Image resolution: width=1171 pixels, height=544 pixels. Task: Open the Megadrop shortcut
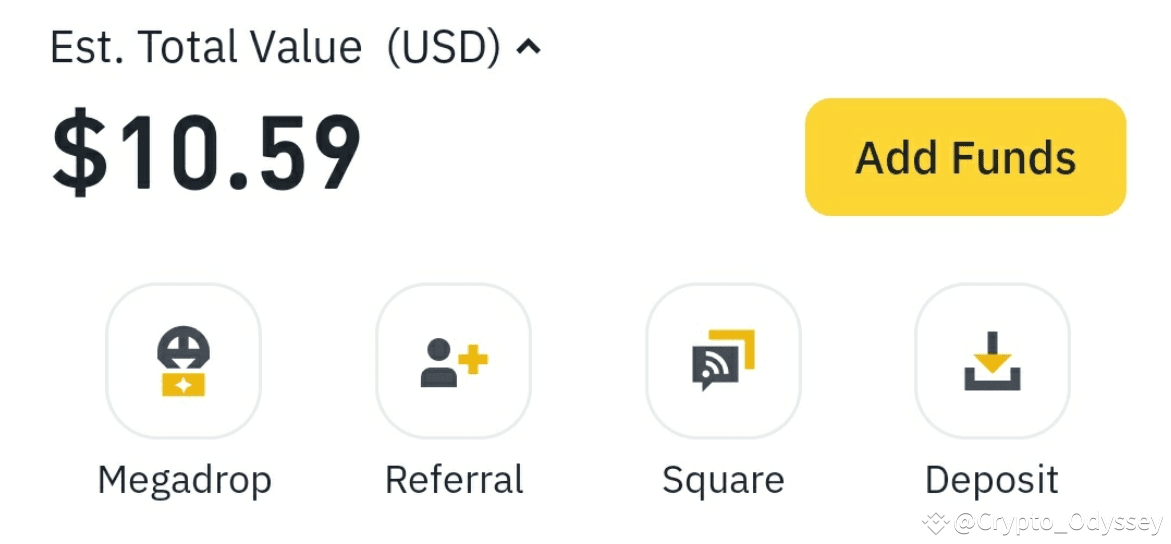184,362
